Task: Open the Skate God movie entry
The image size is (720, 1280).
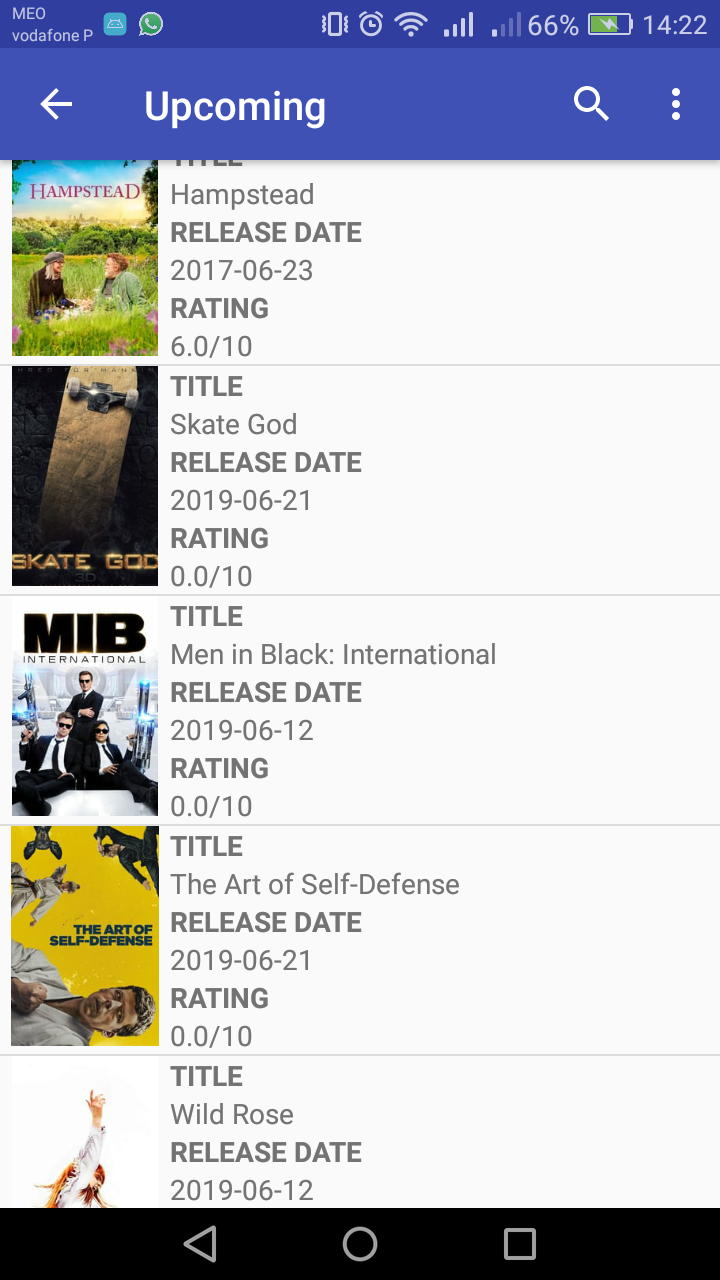Action: 360,480
